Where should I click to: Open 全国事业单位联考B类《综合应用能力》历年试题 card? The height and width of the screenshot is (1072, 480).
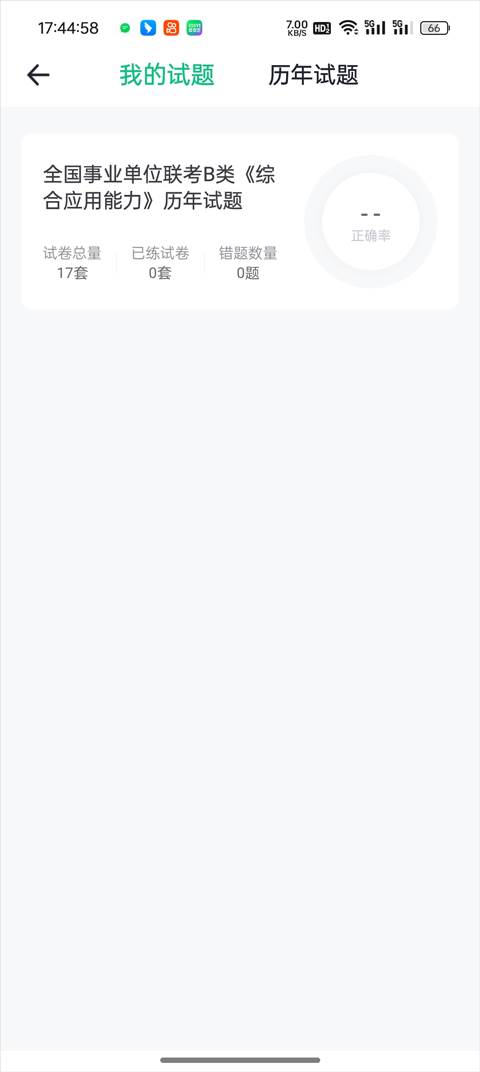pos(240,222)
